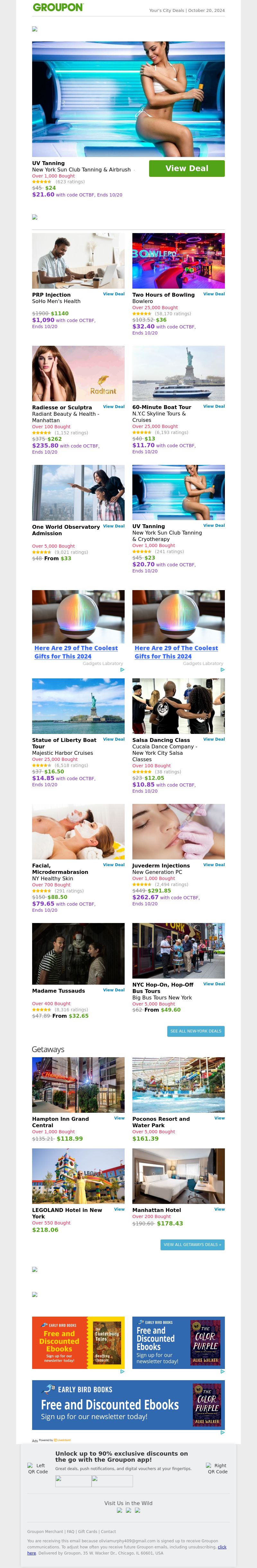The height and width of the screenshot is (1568, 257).
Task: Open View Deal for Facial, Microdermabrasion
Action: point(113,865)
